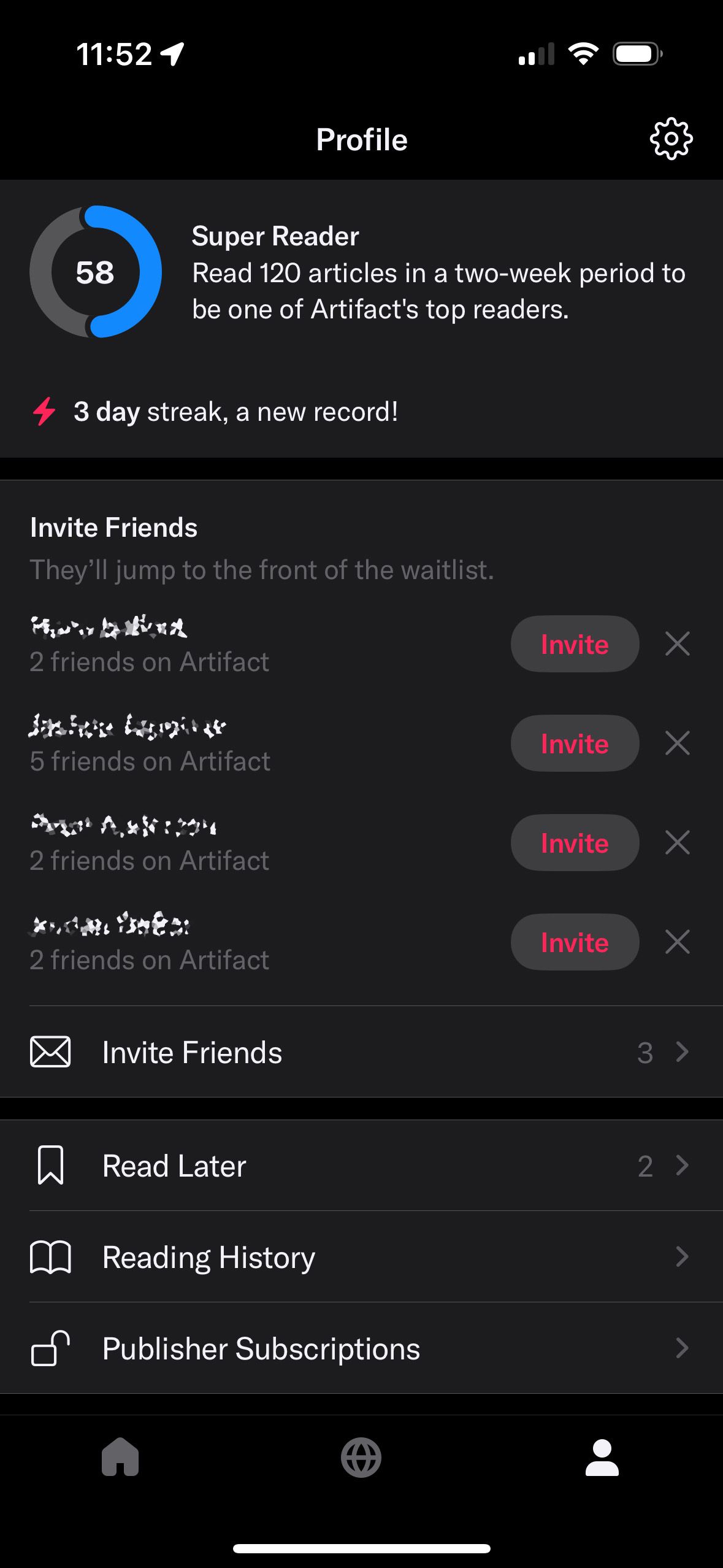Open the Invite Friends row

(361, 1052)
